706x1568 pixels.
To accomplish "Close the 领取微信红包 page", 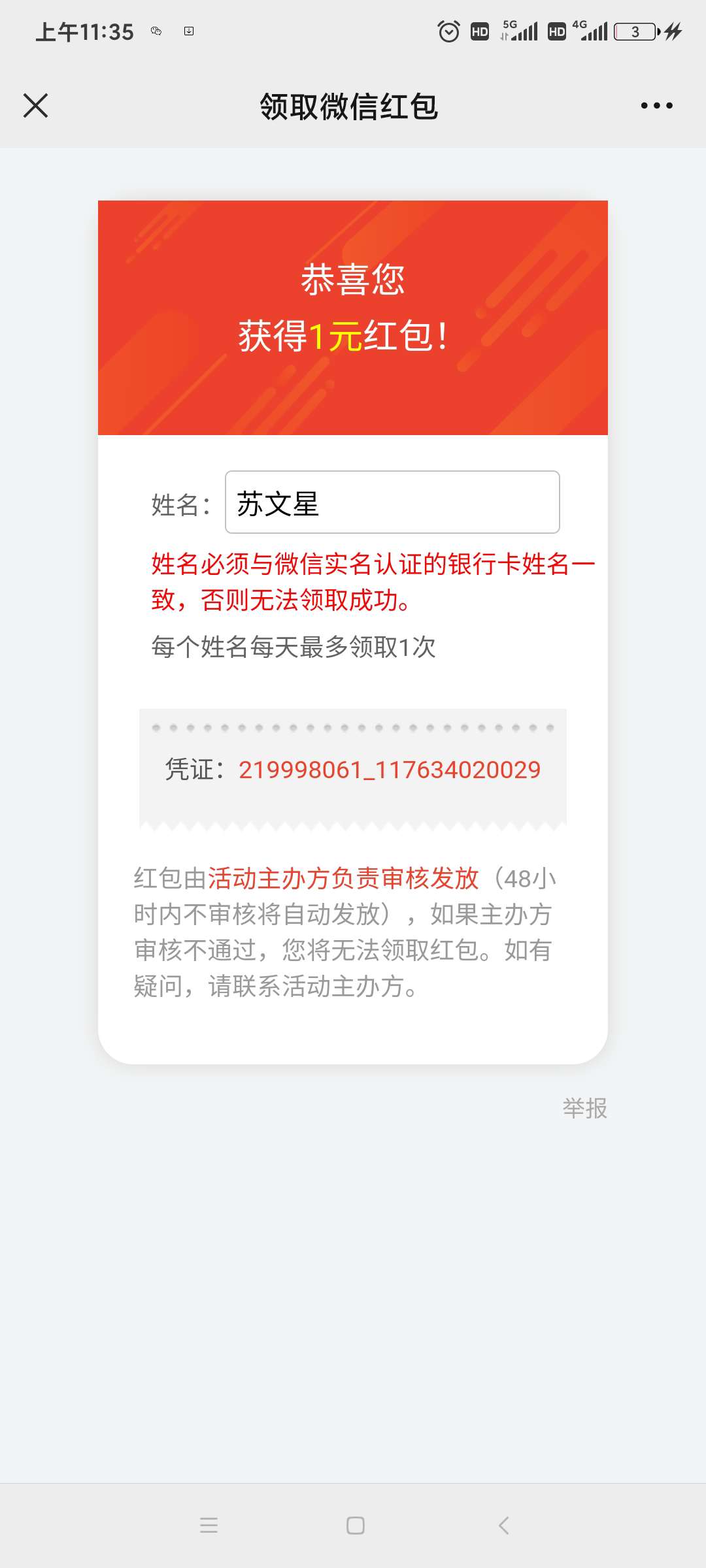I will (x=36, y=105).
